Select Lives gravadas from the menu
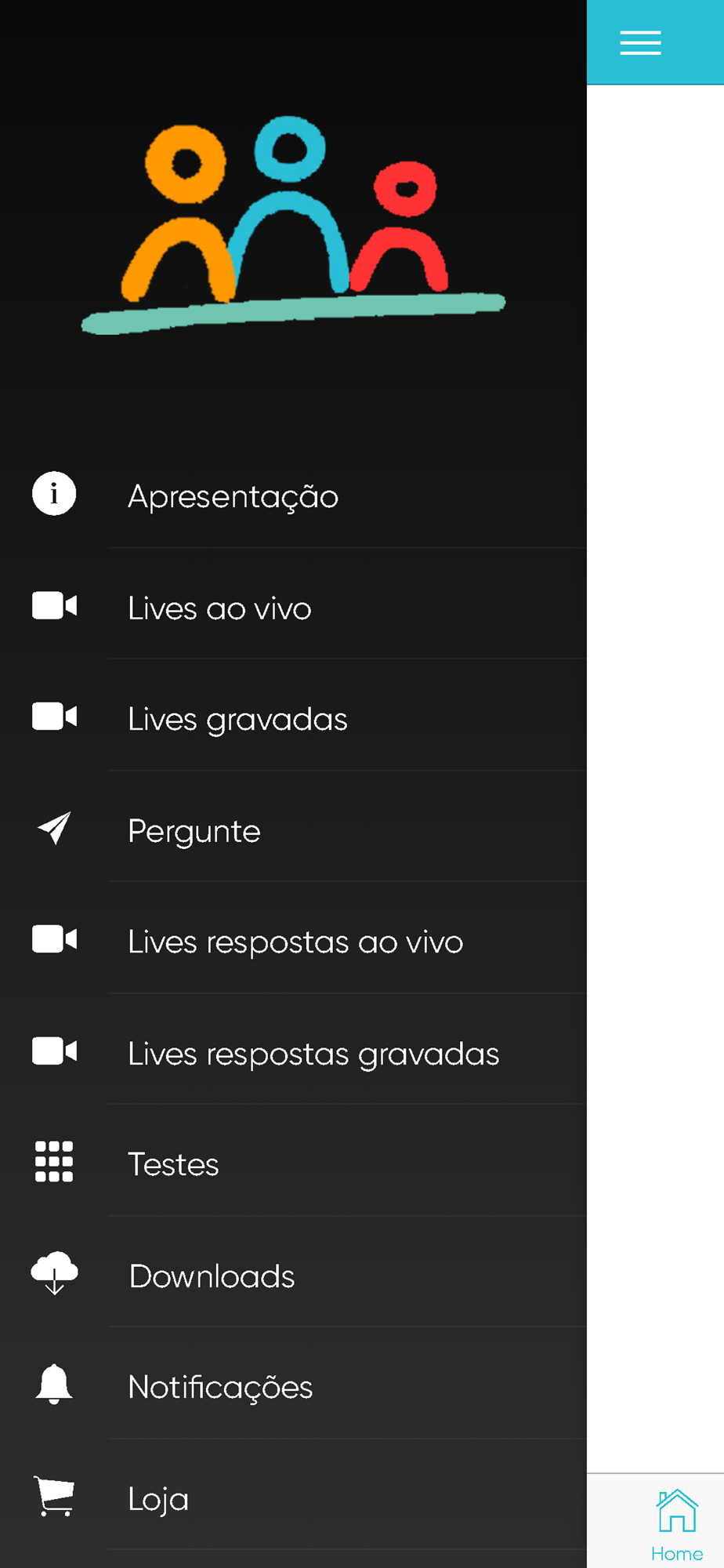The image size is (724, 1568). click(x=293, y=717)
